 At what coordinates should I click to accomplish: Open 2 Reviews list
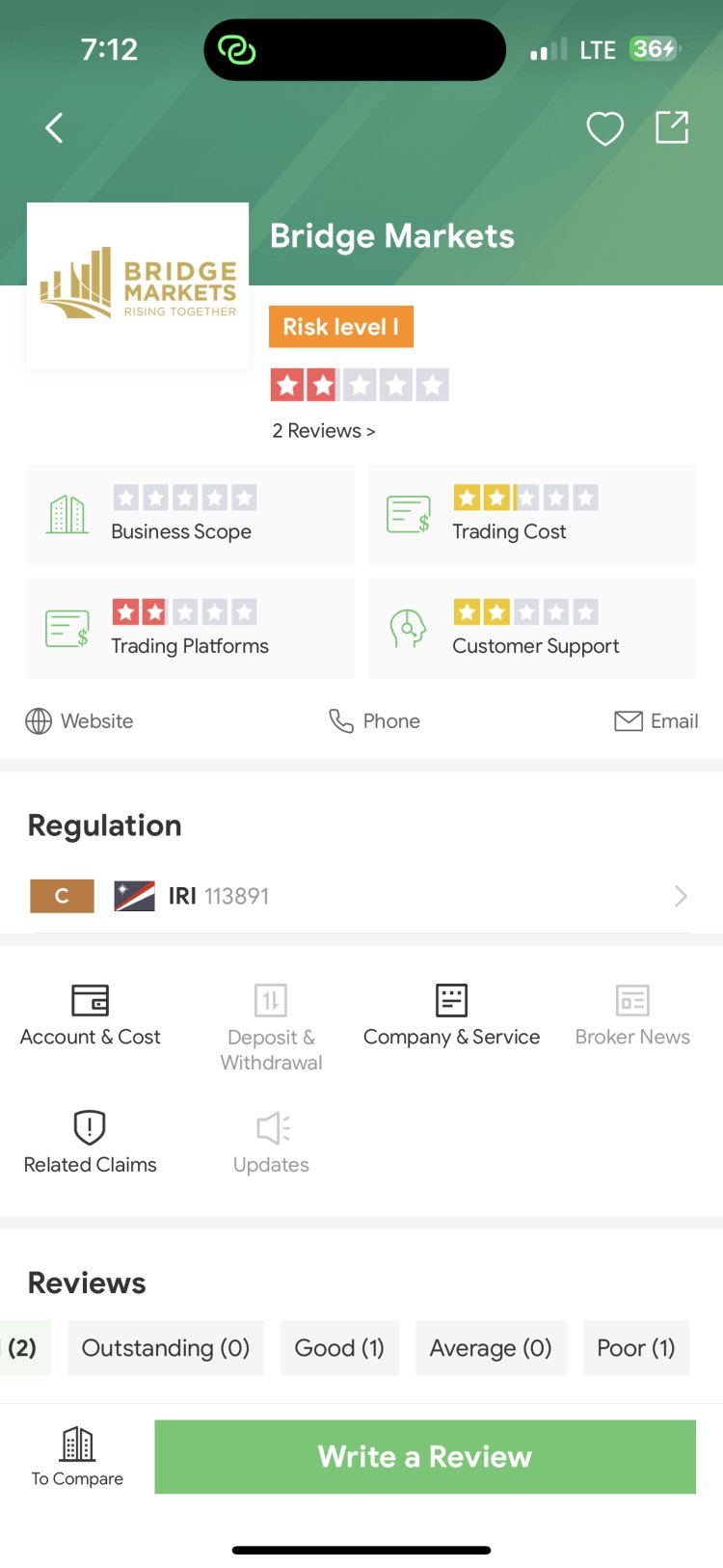point(323,430)
